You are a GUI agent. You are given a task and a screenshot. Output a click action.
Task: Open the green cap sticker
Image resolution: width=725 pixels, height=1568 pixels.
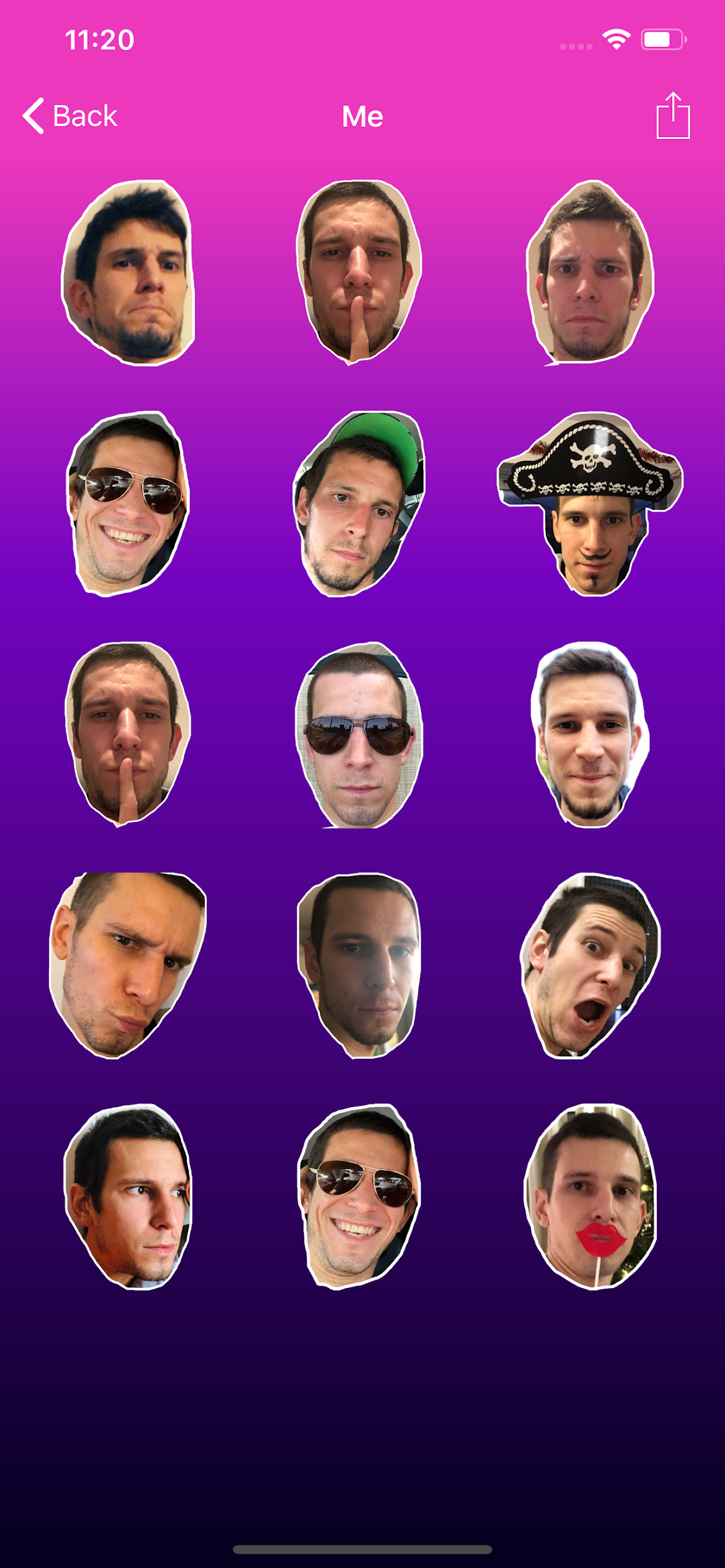pos(359,504)
